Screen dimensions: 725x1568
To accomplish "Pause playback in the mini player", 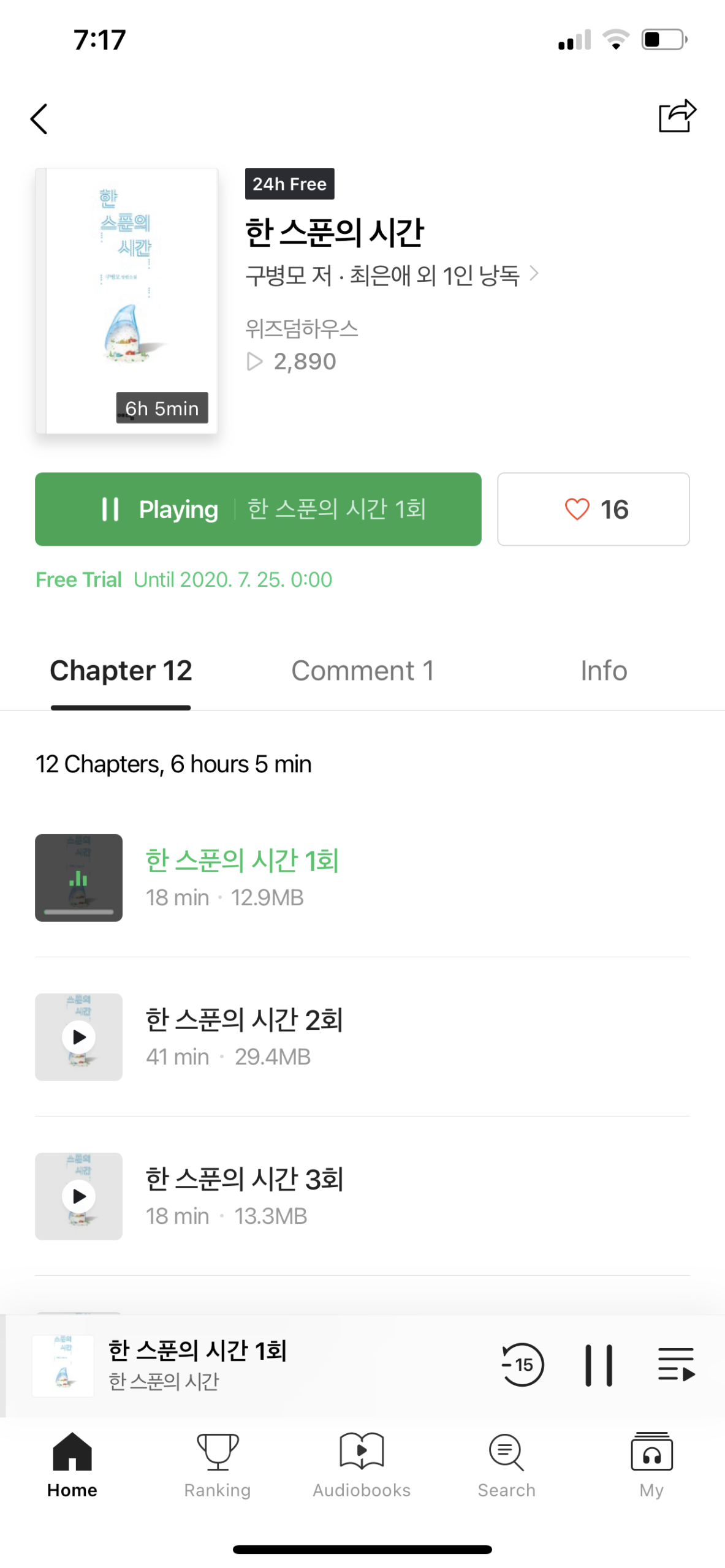I will point(598,1365).
